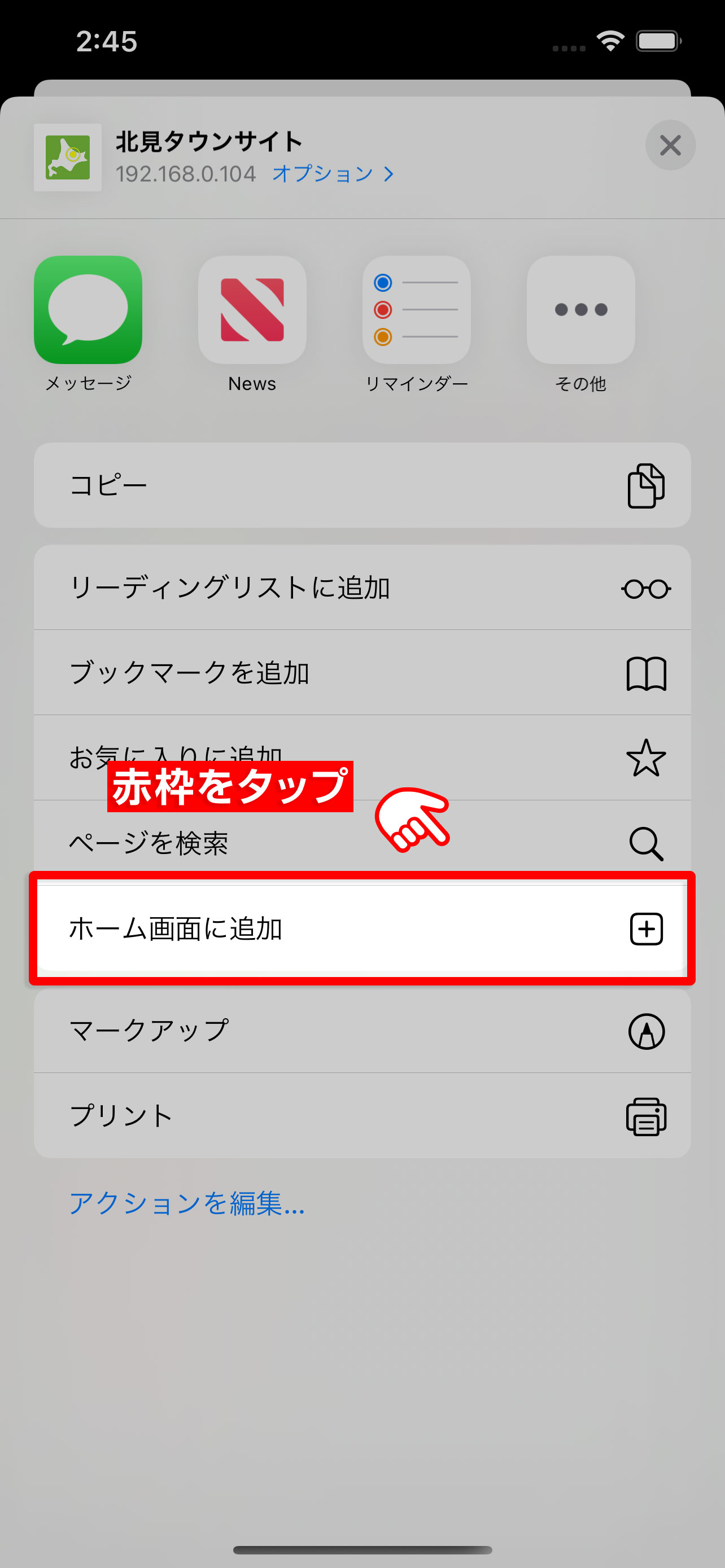Select the プリント action
Screen dimensions: 725x1568
click(362, 1116)
